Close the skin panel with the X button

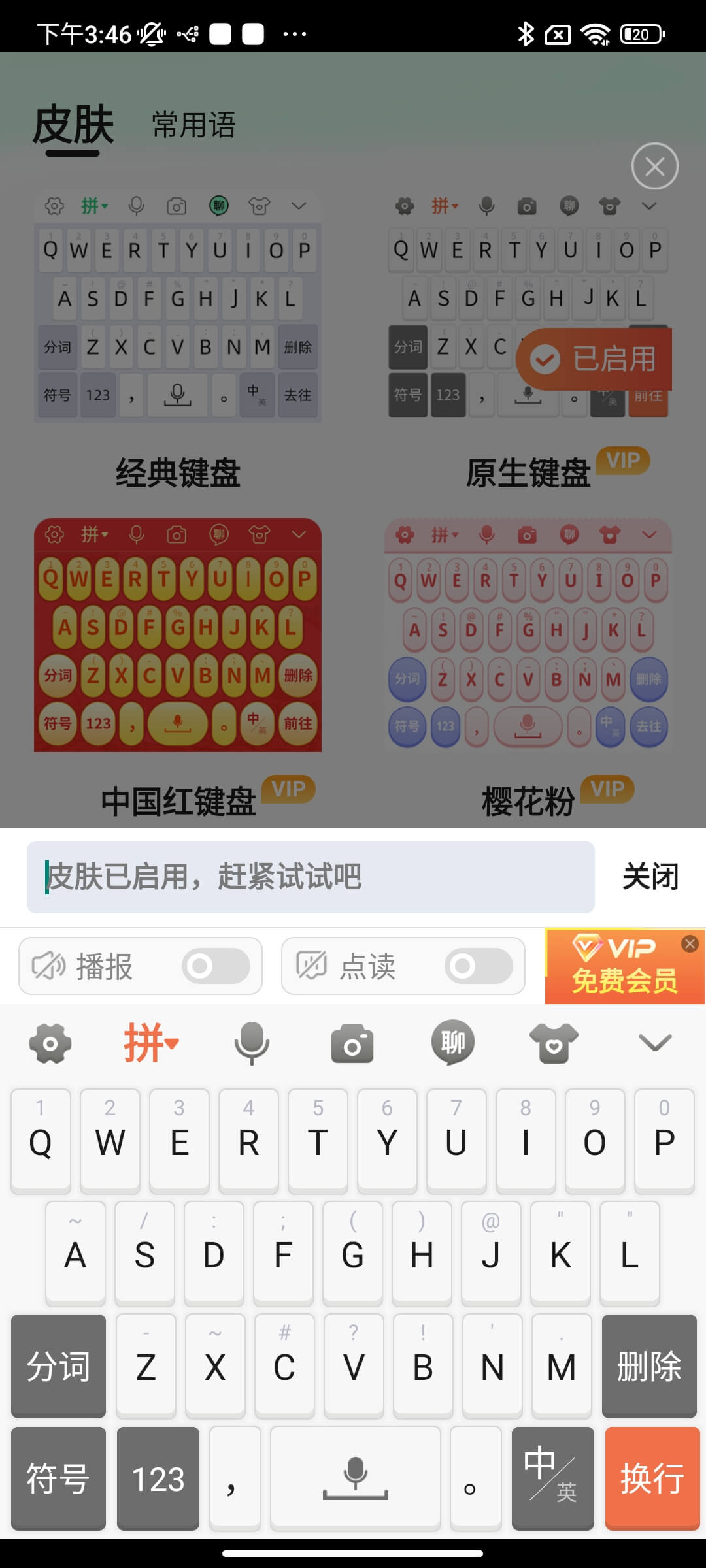(654, 166)
